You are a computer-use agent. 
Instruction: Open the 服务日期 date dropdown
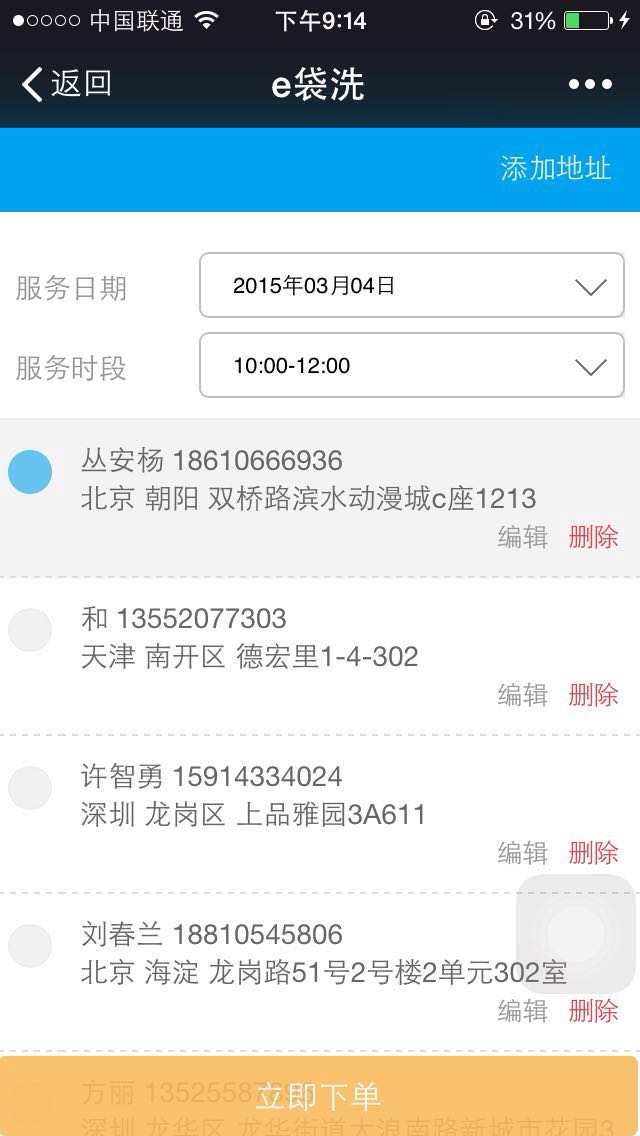(x=412, y=285)
